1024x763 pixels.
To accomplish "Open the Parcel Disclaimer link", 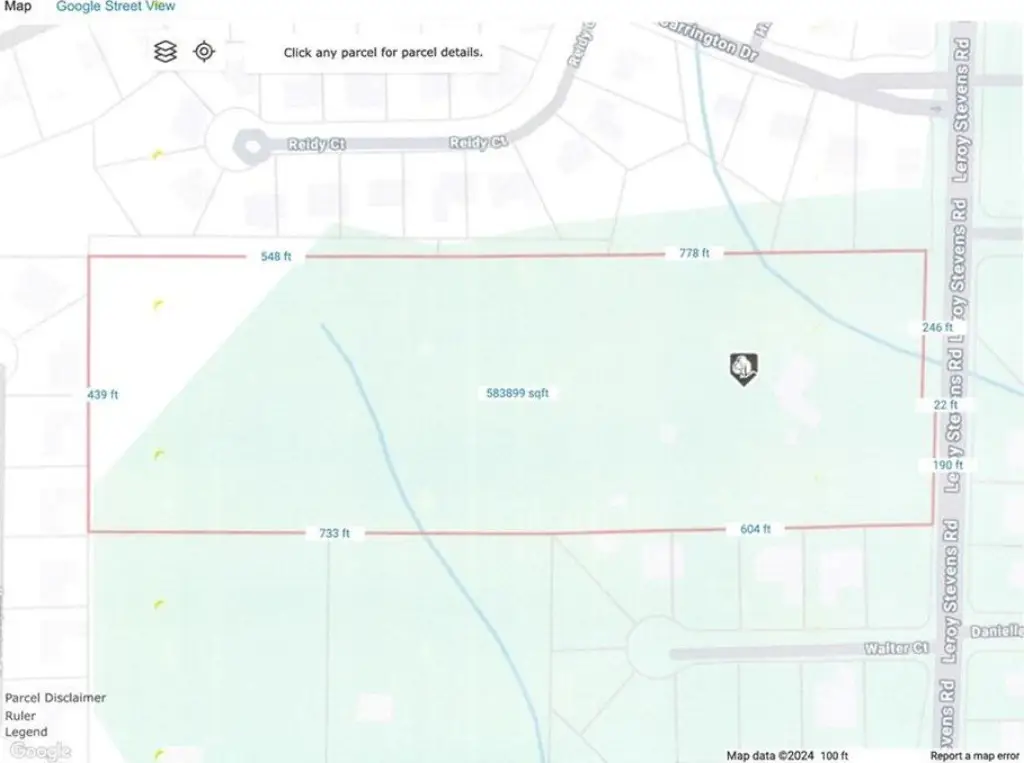I will click(56, 698).
